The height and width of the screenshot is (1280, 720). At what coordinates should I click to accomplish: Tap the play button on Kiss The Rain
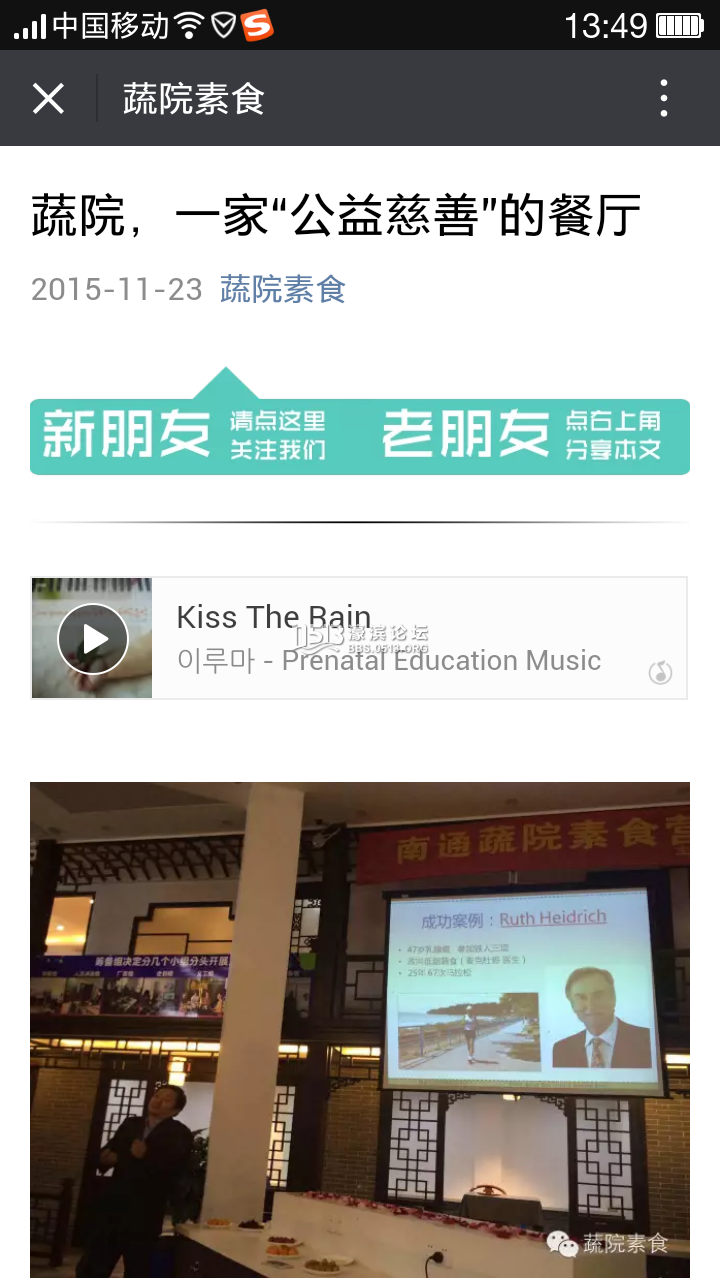click(x=92, y=637)
